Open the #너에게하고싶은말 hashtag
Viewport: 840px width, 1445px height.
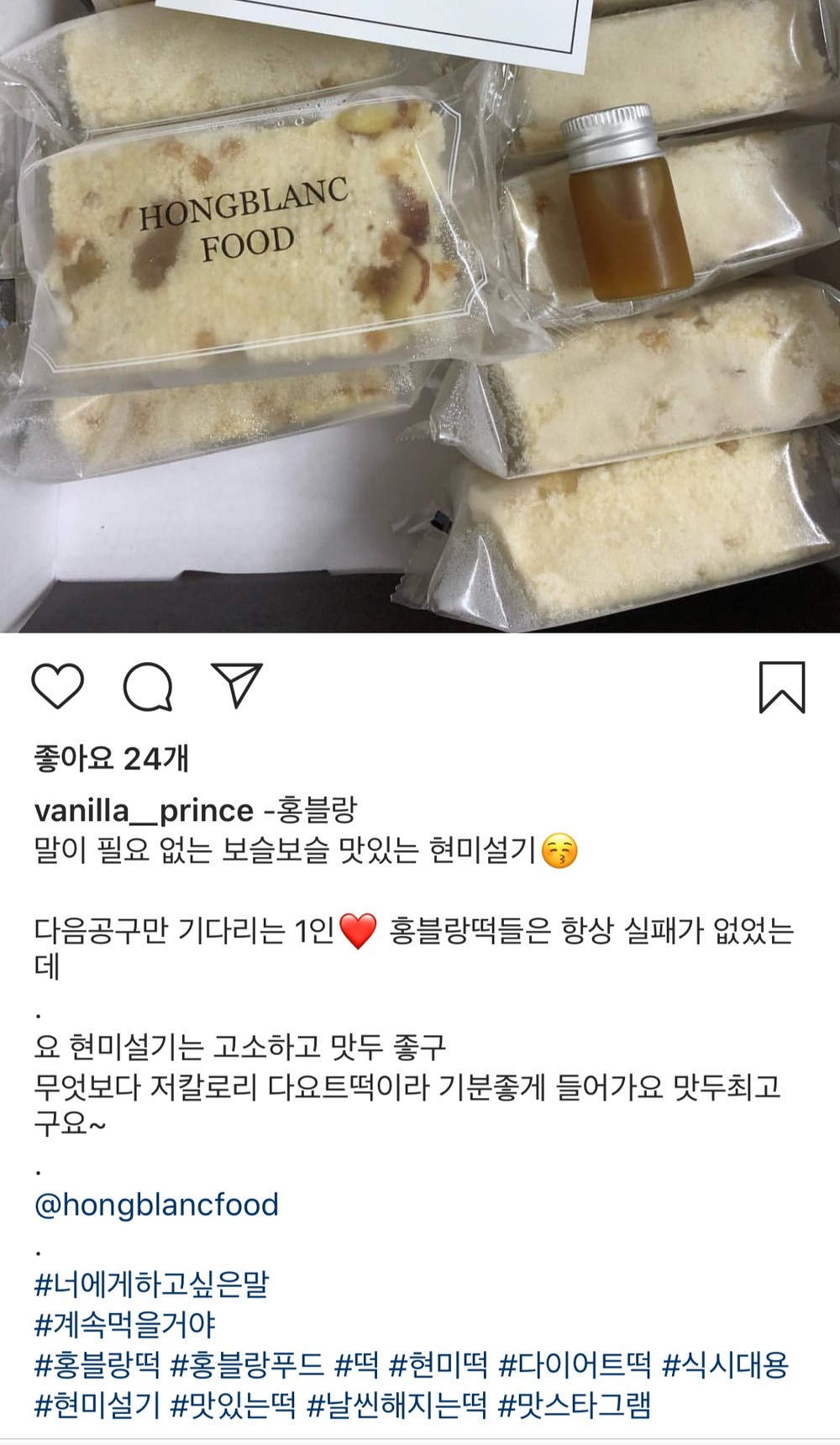[151, 1285]
